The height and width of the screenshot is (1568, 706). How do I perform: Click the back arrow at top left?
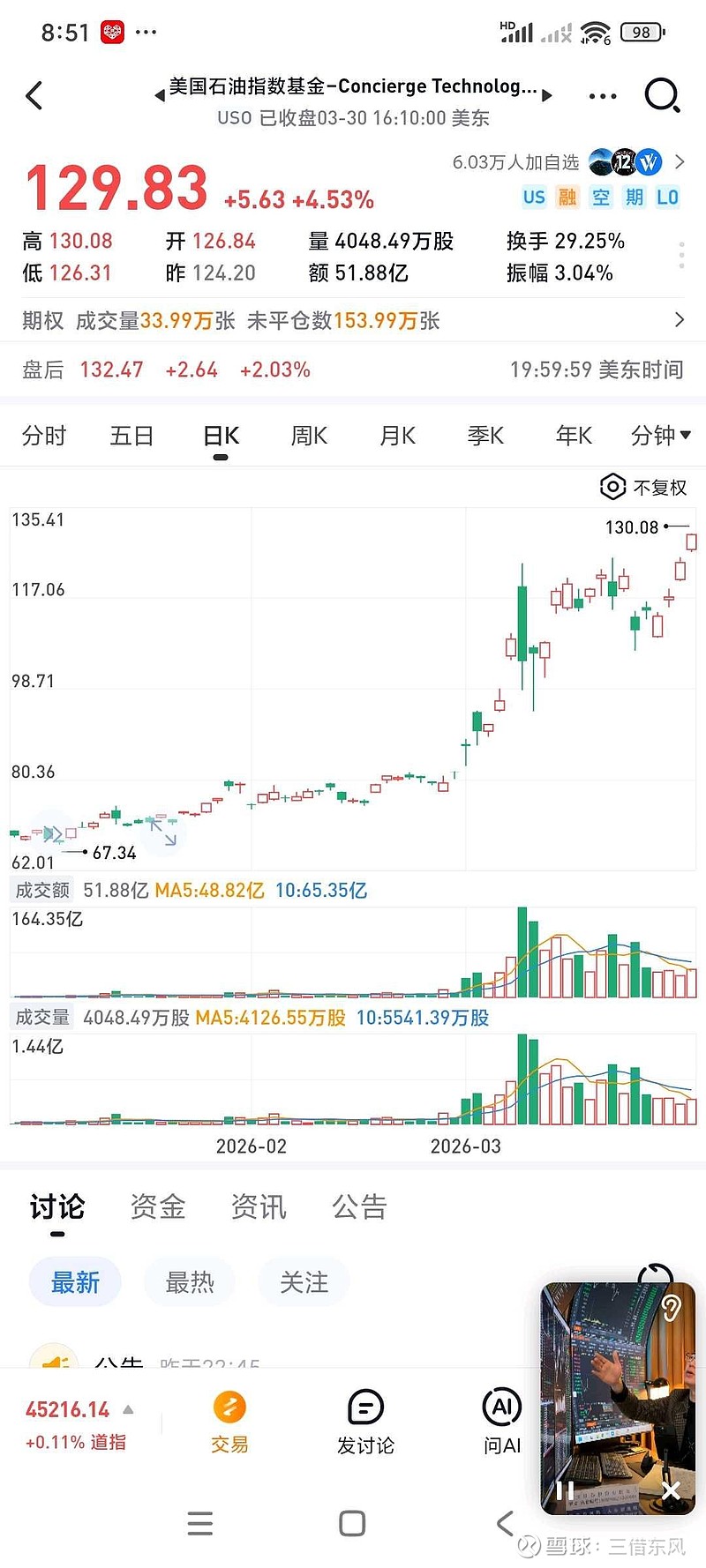tap(35, 95)
